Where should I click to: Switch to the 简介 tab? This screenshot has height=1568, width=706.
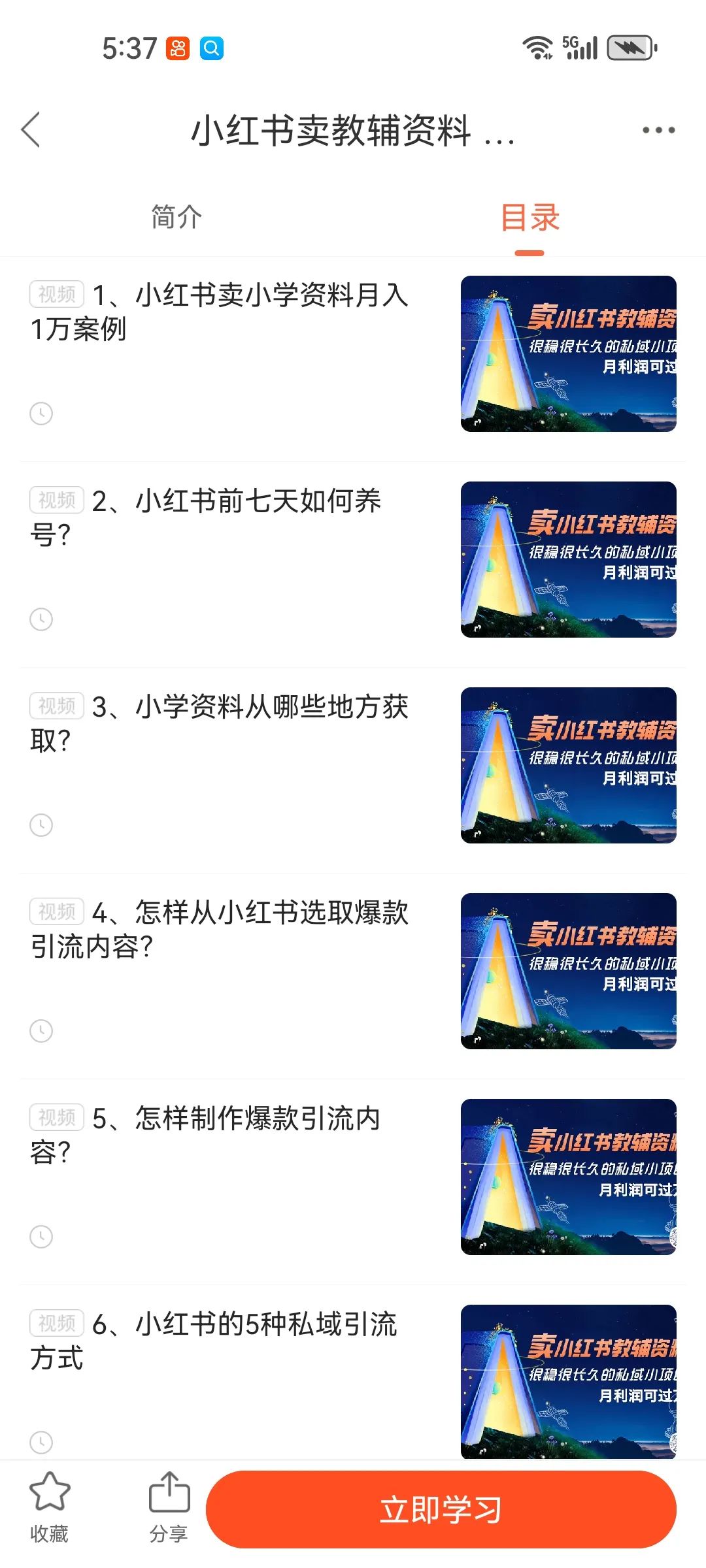(175, 217)
